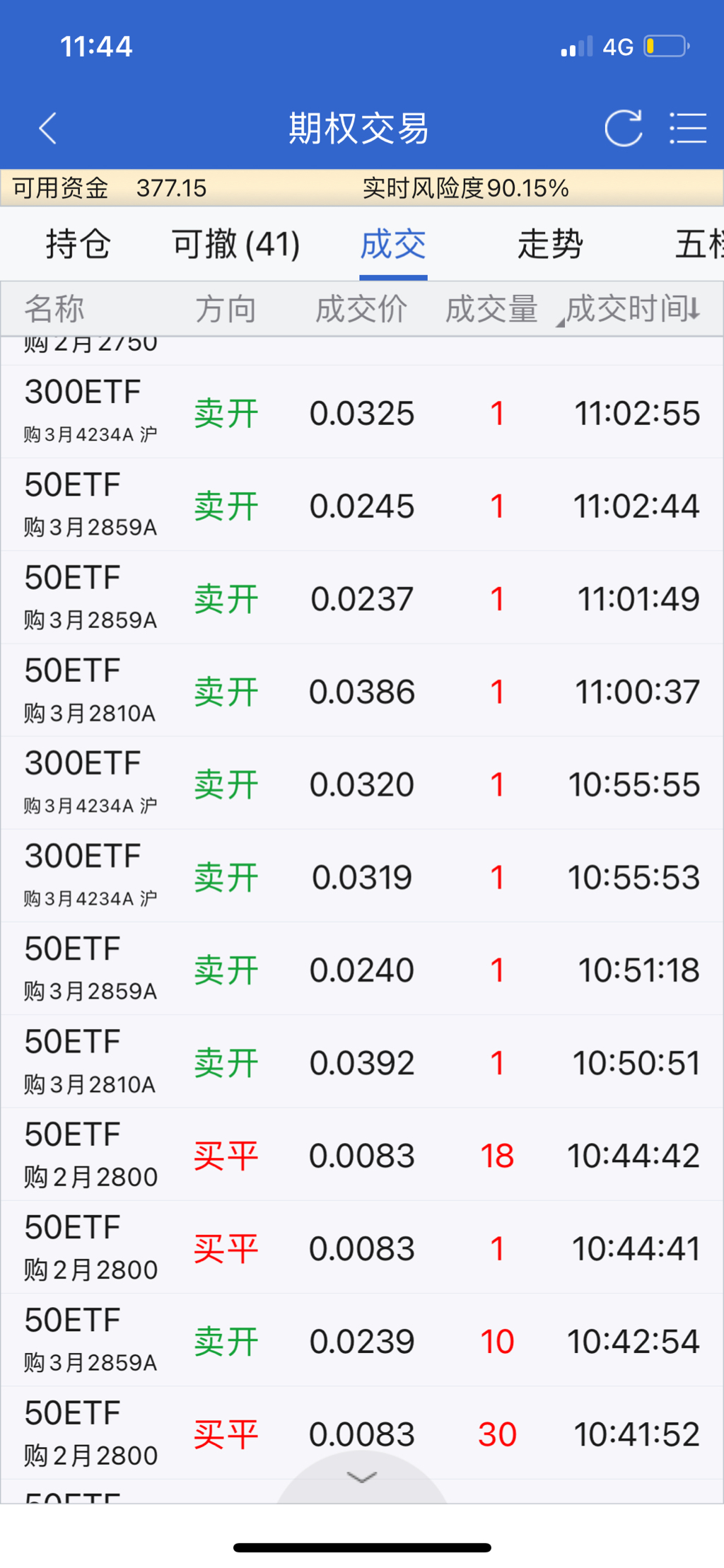The image size is (724, 1568).
Task: Select the 50ETF trade at 10:51:18
Action: tap(362, 969)
